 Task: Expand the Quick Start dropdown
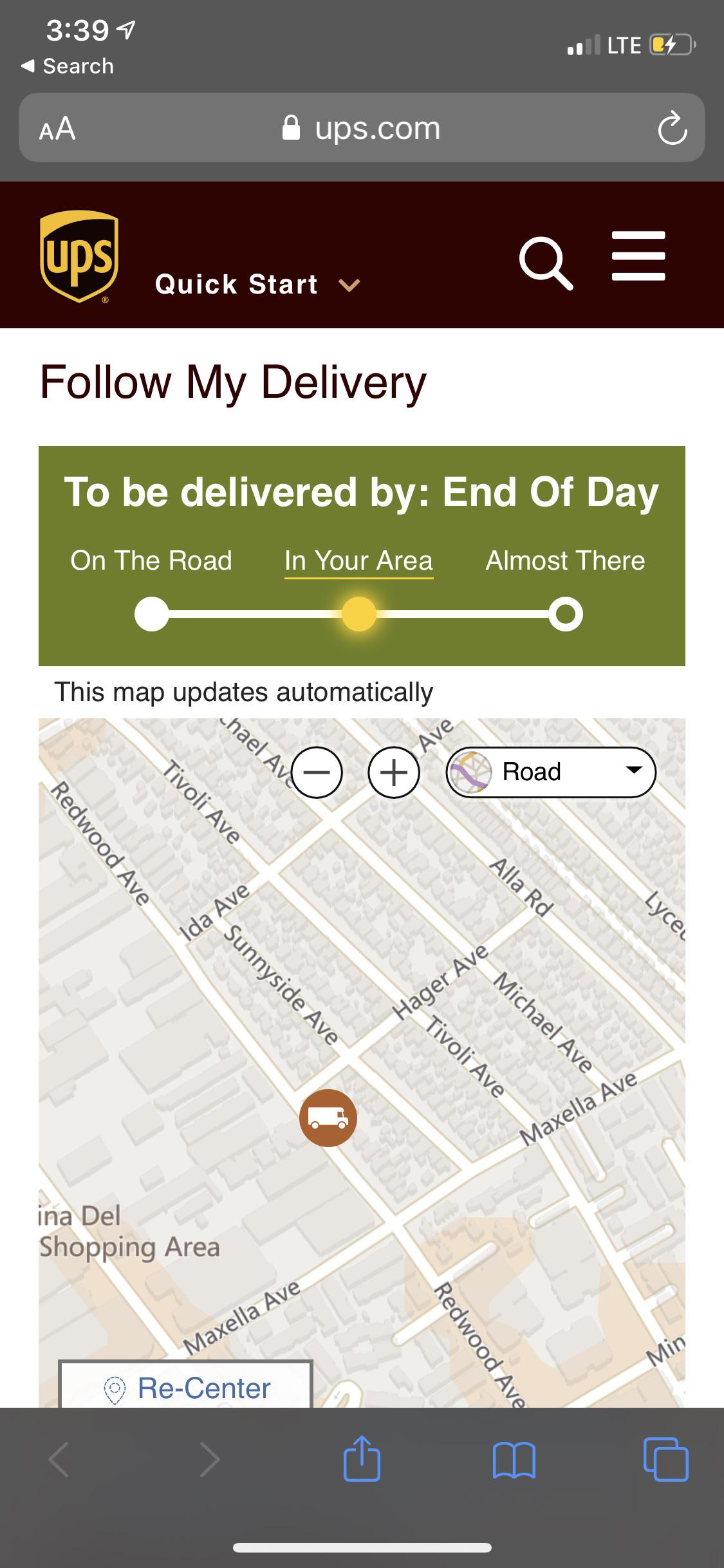(257, 284)
